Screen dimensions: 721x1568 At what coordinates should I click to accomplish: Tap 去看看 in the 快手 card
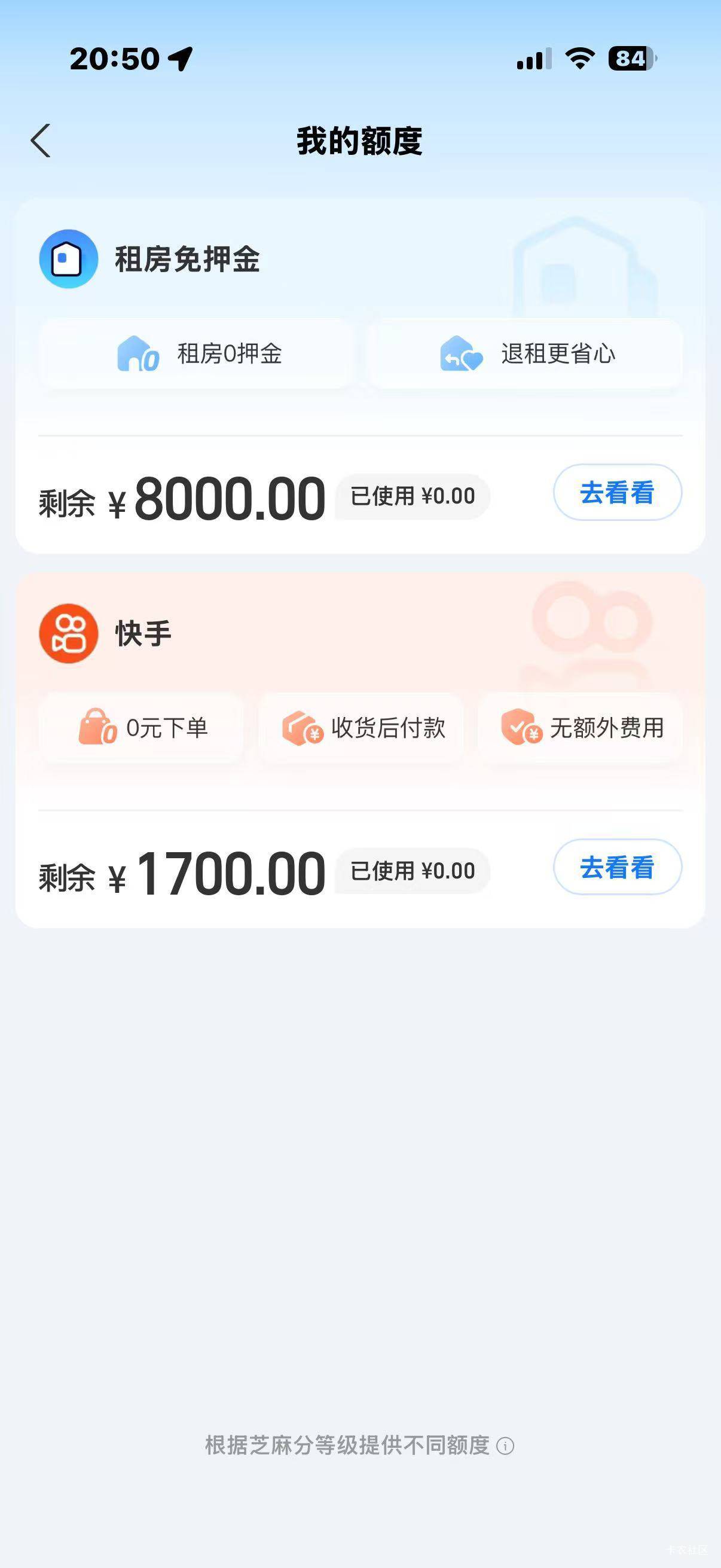pyautogui.click(x=617, y=867)
